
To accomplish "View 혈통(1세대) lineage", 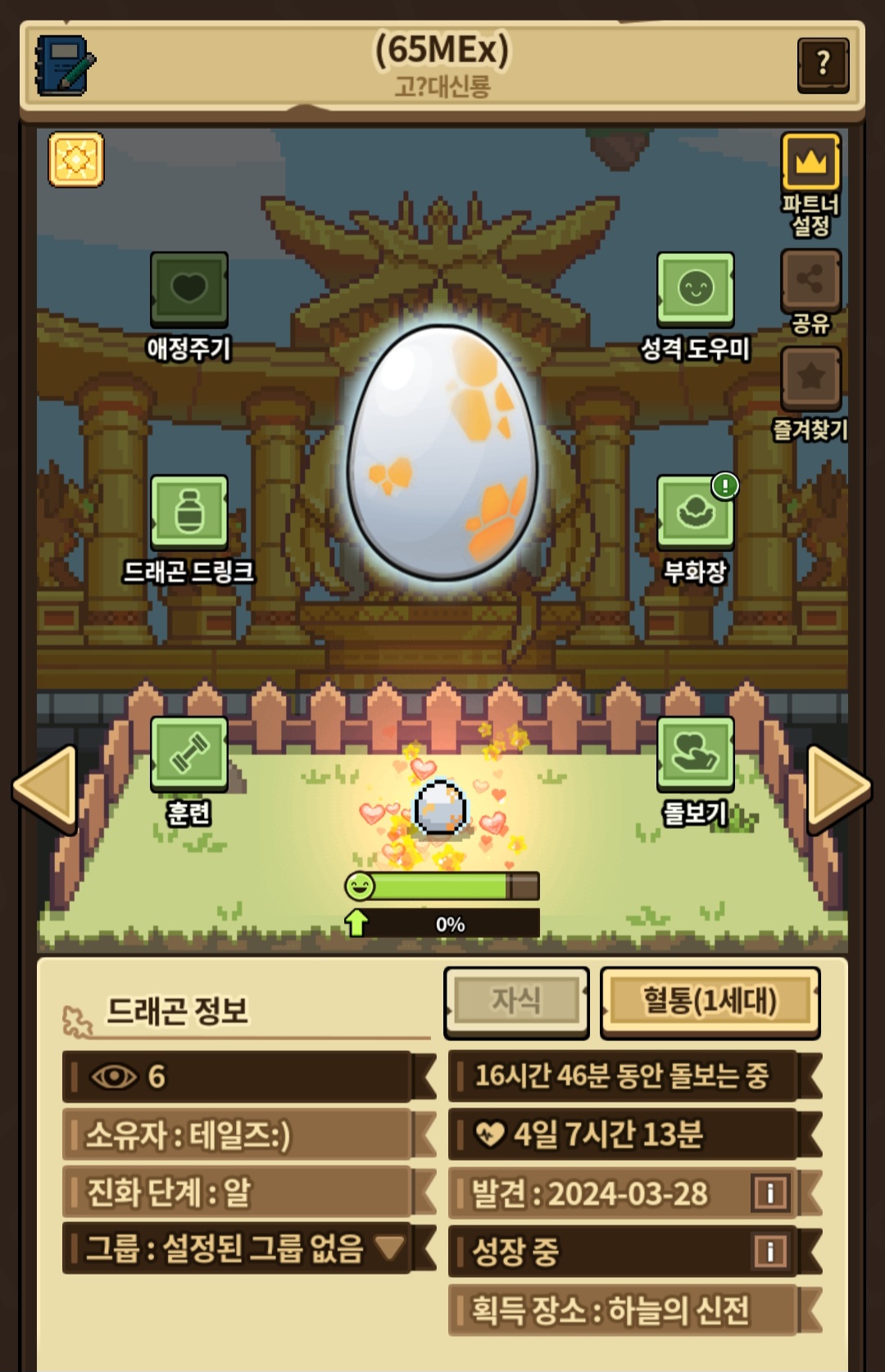I will pos(710,1001).
